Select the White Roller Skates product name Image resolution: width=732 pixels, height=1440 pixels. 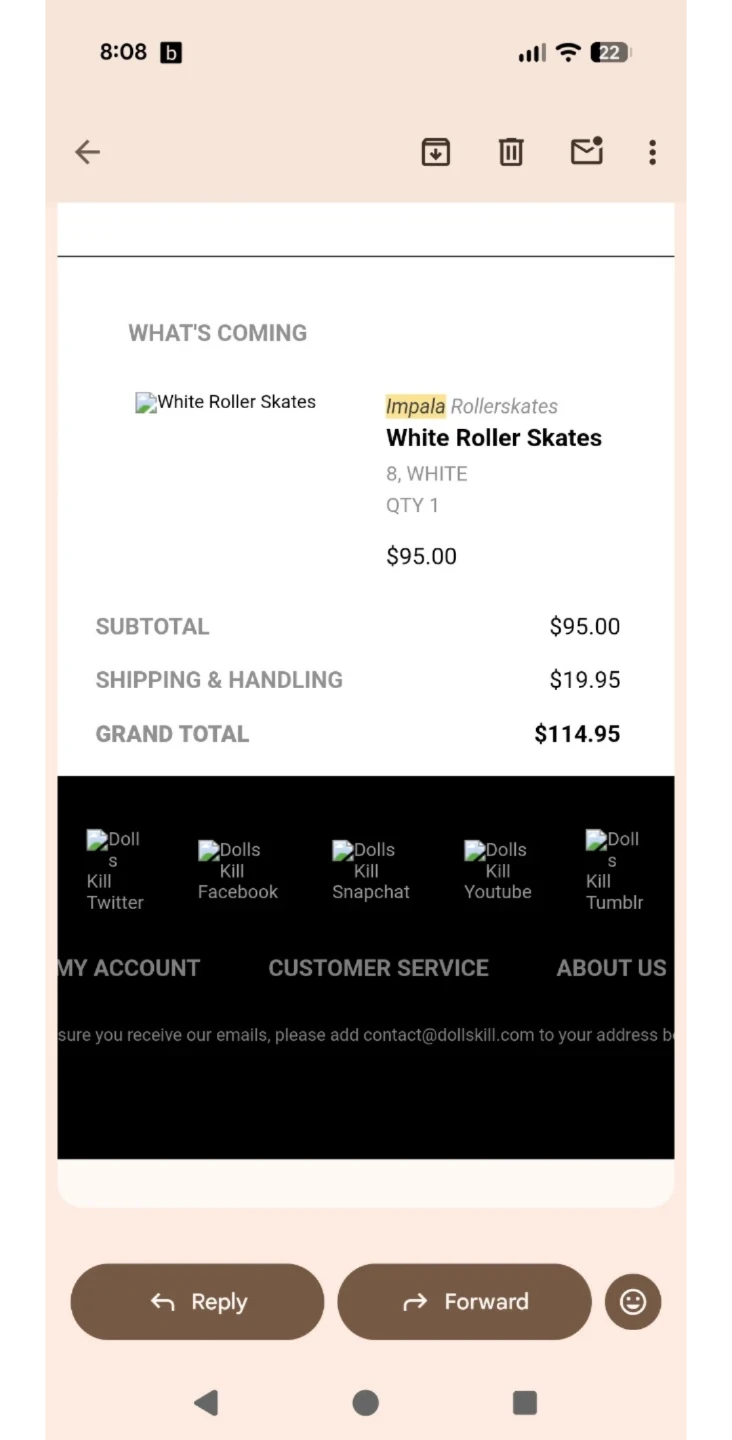tap(493, 437)
